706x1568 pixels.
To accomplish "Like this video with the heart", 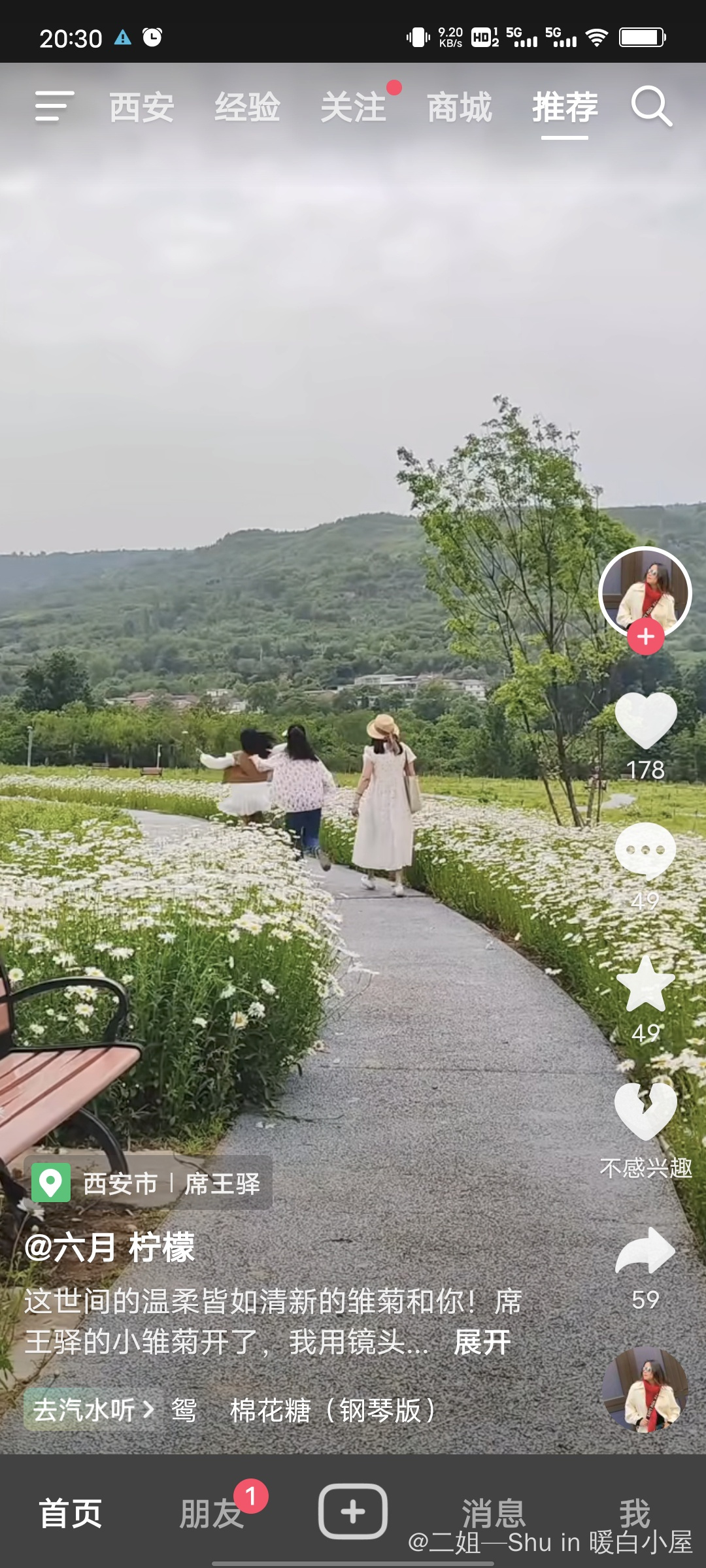I will 646,721.
